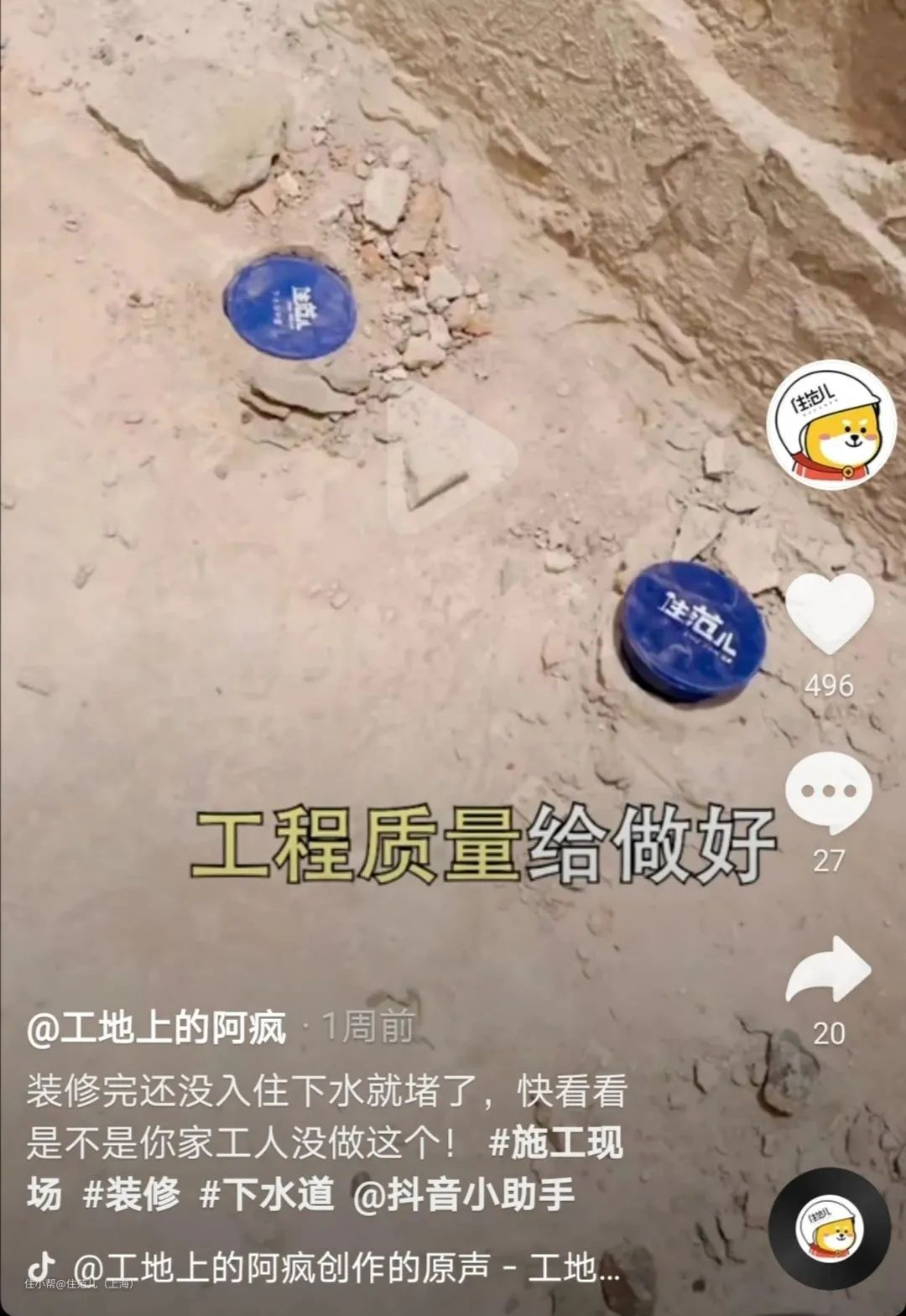Open the @抖音小助手 mention
The width and height of the screenshot is (906, 1316).
coord(464,1194)
